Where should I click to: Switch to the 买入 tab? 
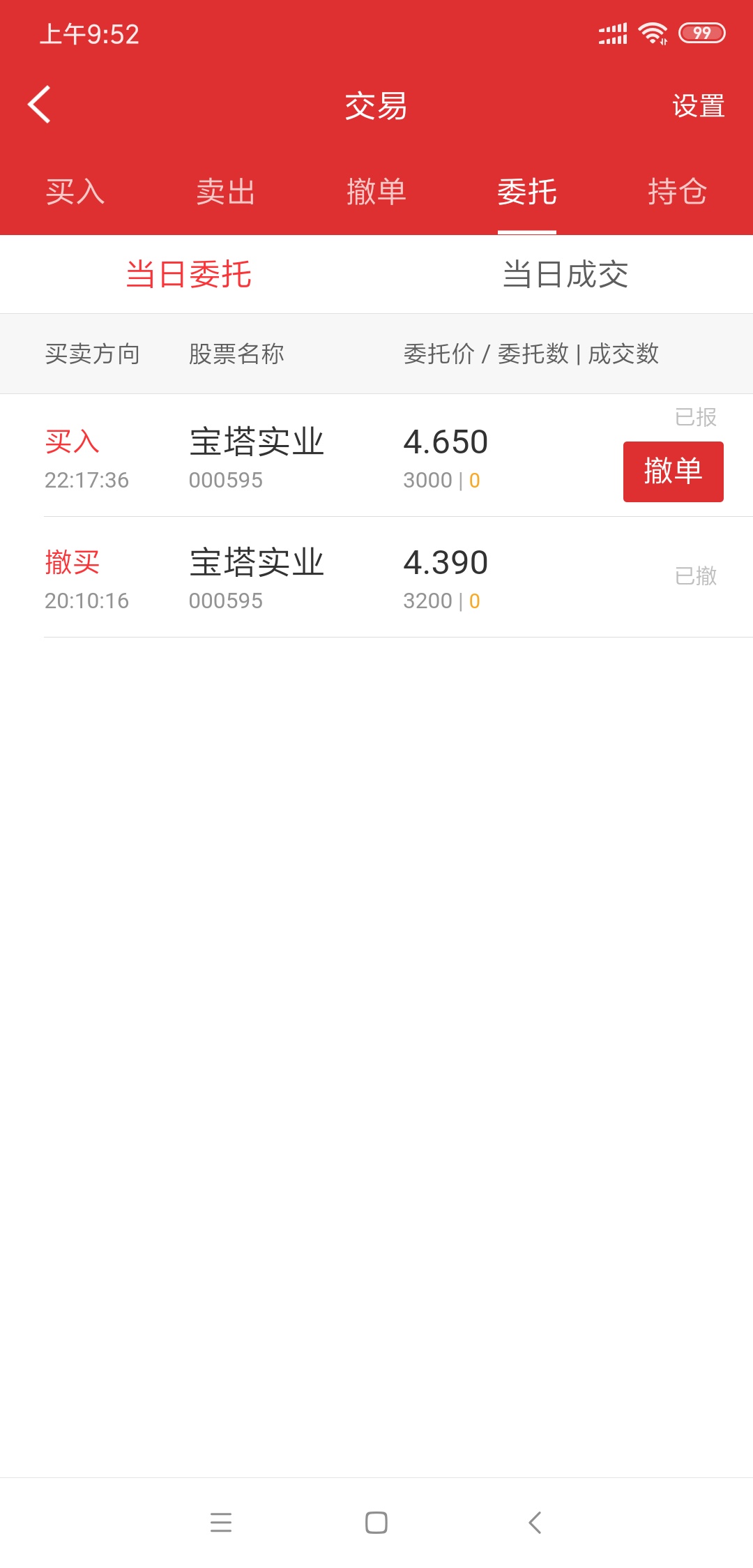75,192
